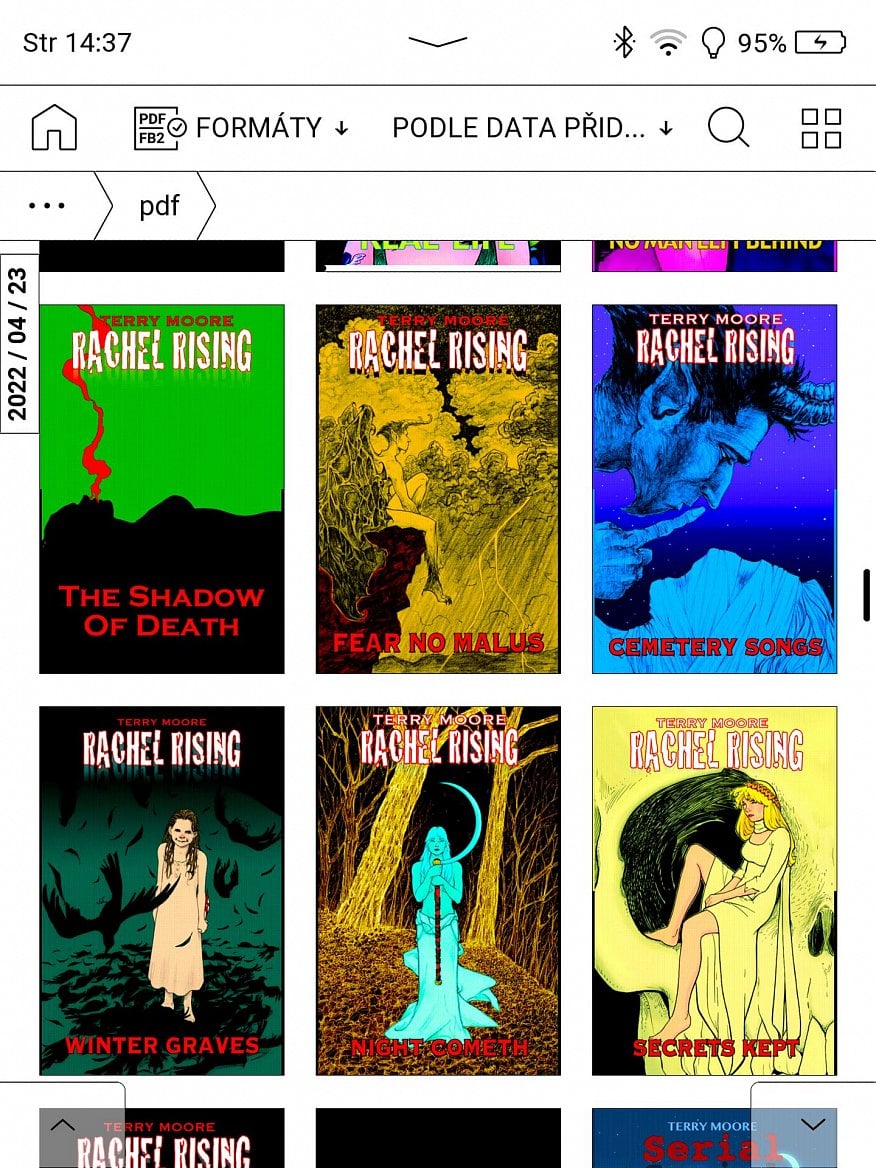Open Rachel Rising: Winter Graves
Image resolution: width=876 pixels, height=1168 pixels.
pyautogui.click(x=162, y=890)
